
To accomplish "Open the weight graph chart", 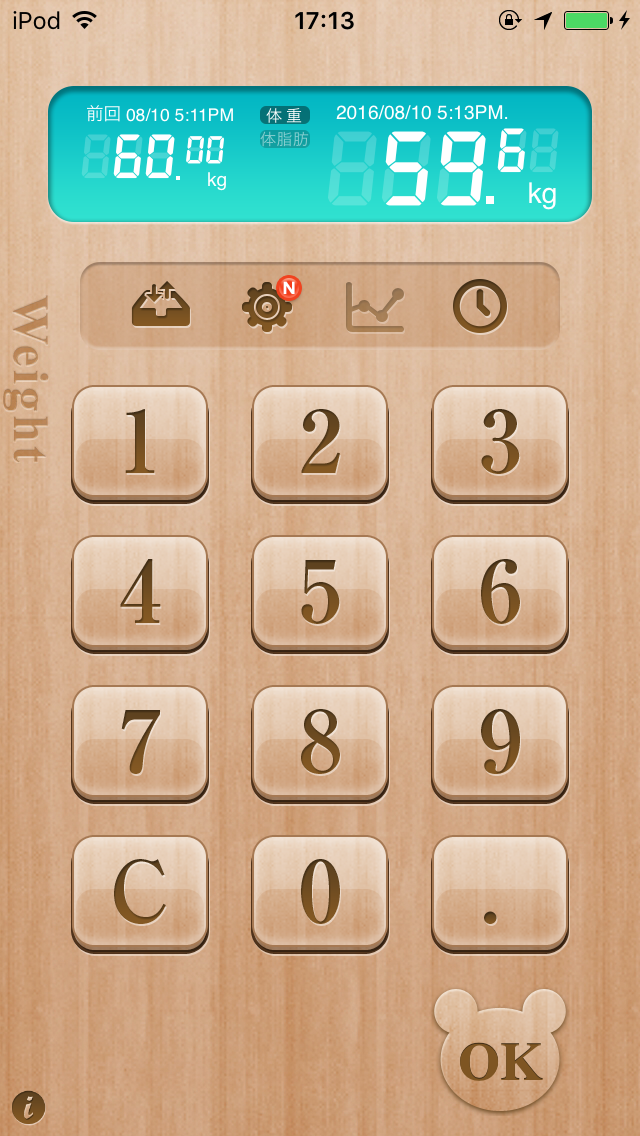I will (375, 306).
